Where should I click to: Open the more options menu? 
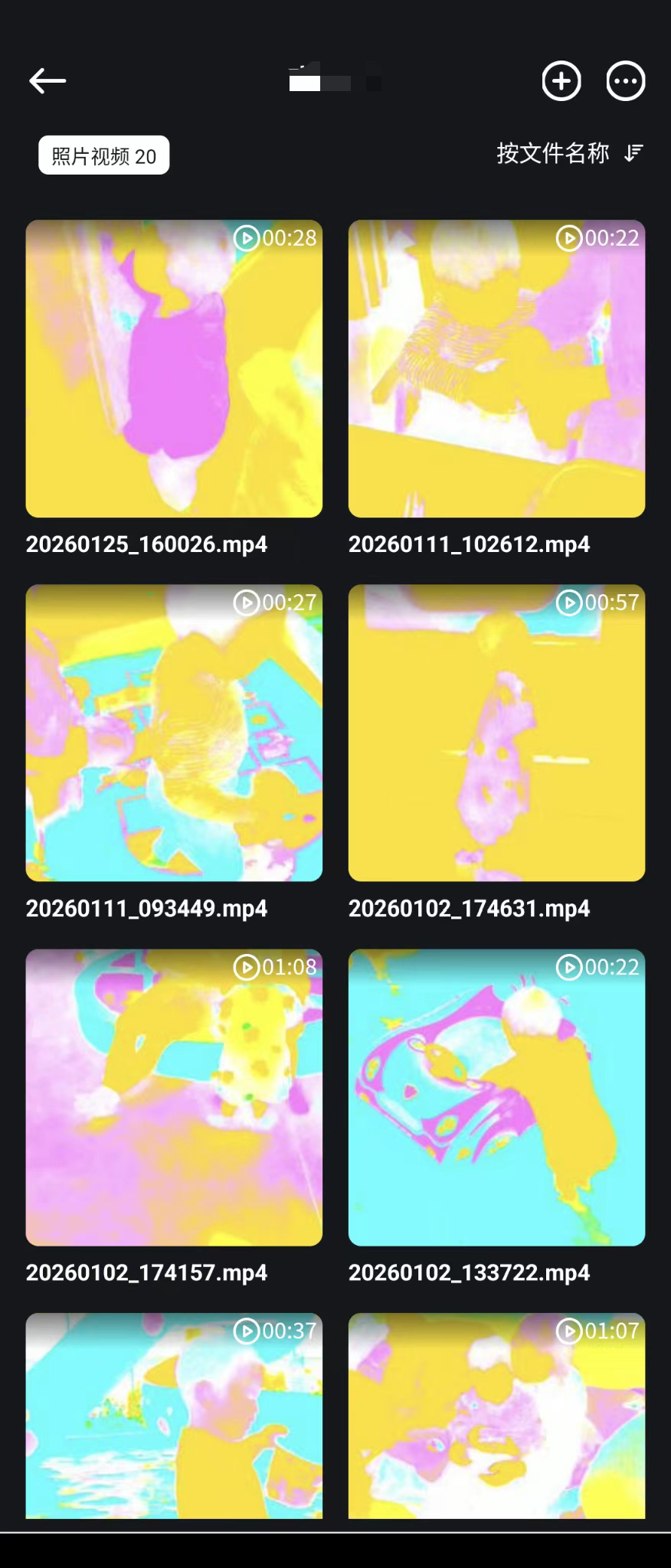tap(625, 80)
